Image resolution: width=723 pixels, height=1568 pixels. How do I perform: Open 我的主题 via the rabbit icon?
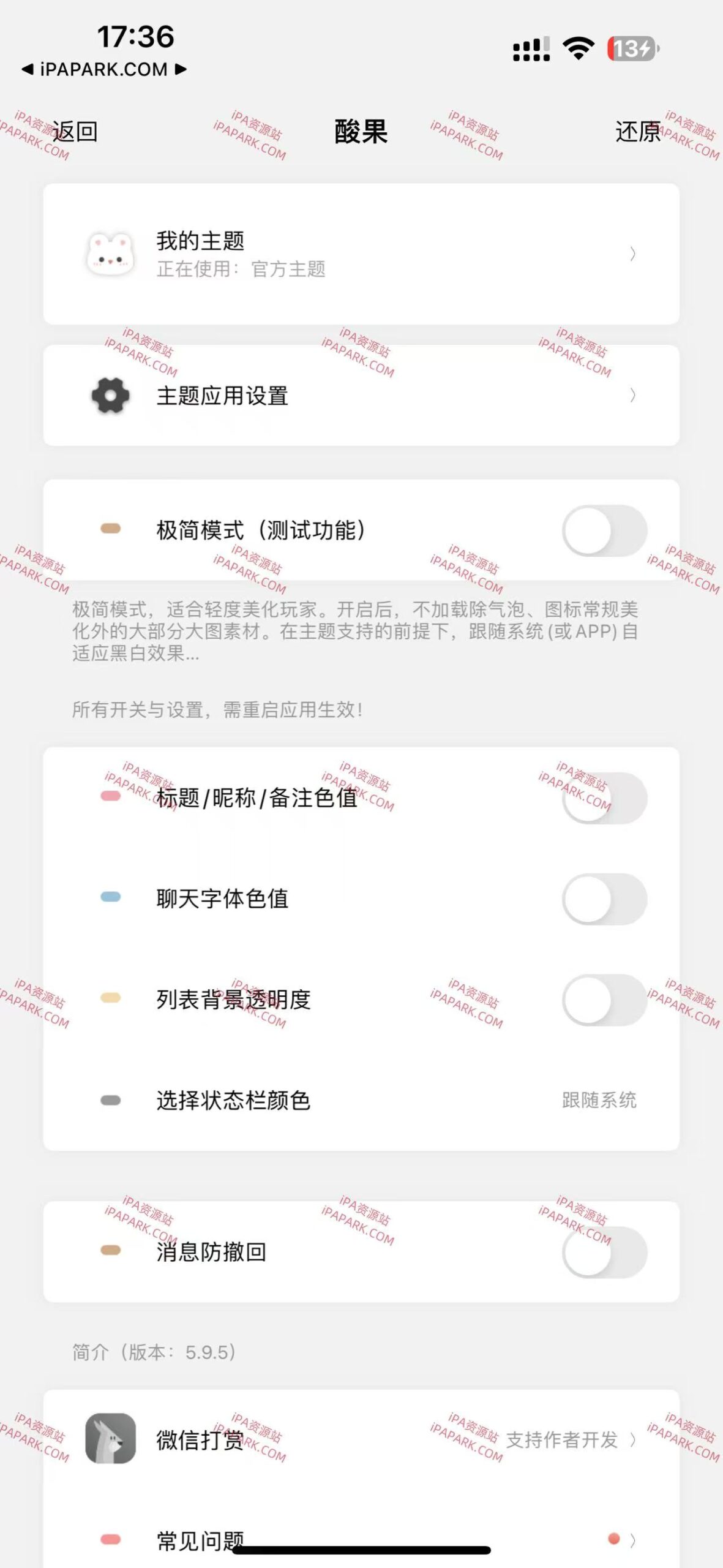pyautogui.click(x=110, y=254)
